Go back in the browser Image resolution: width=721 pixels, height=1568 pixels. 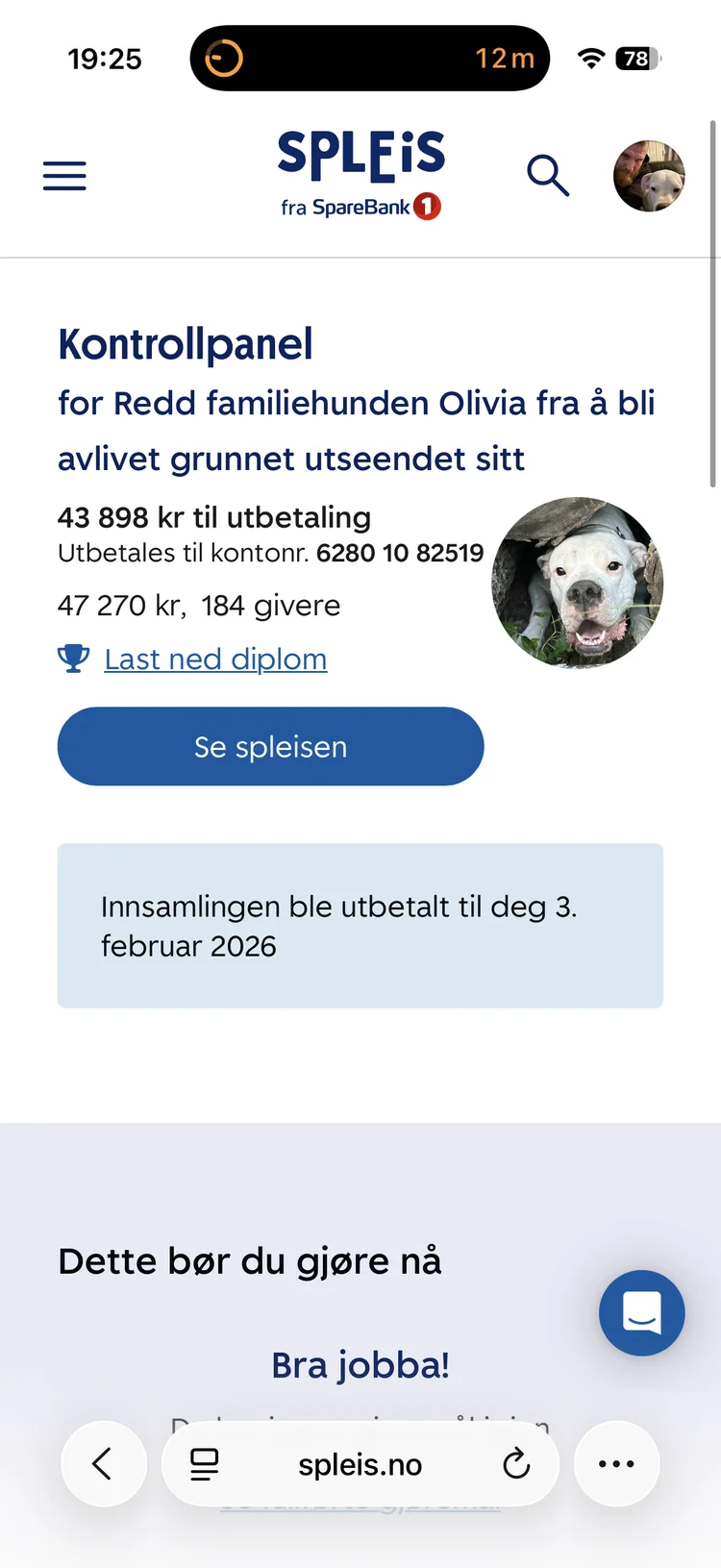tap(104, 1464)
